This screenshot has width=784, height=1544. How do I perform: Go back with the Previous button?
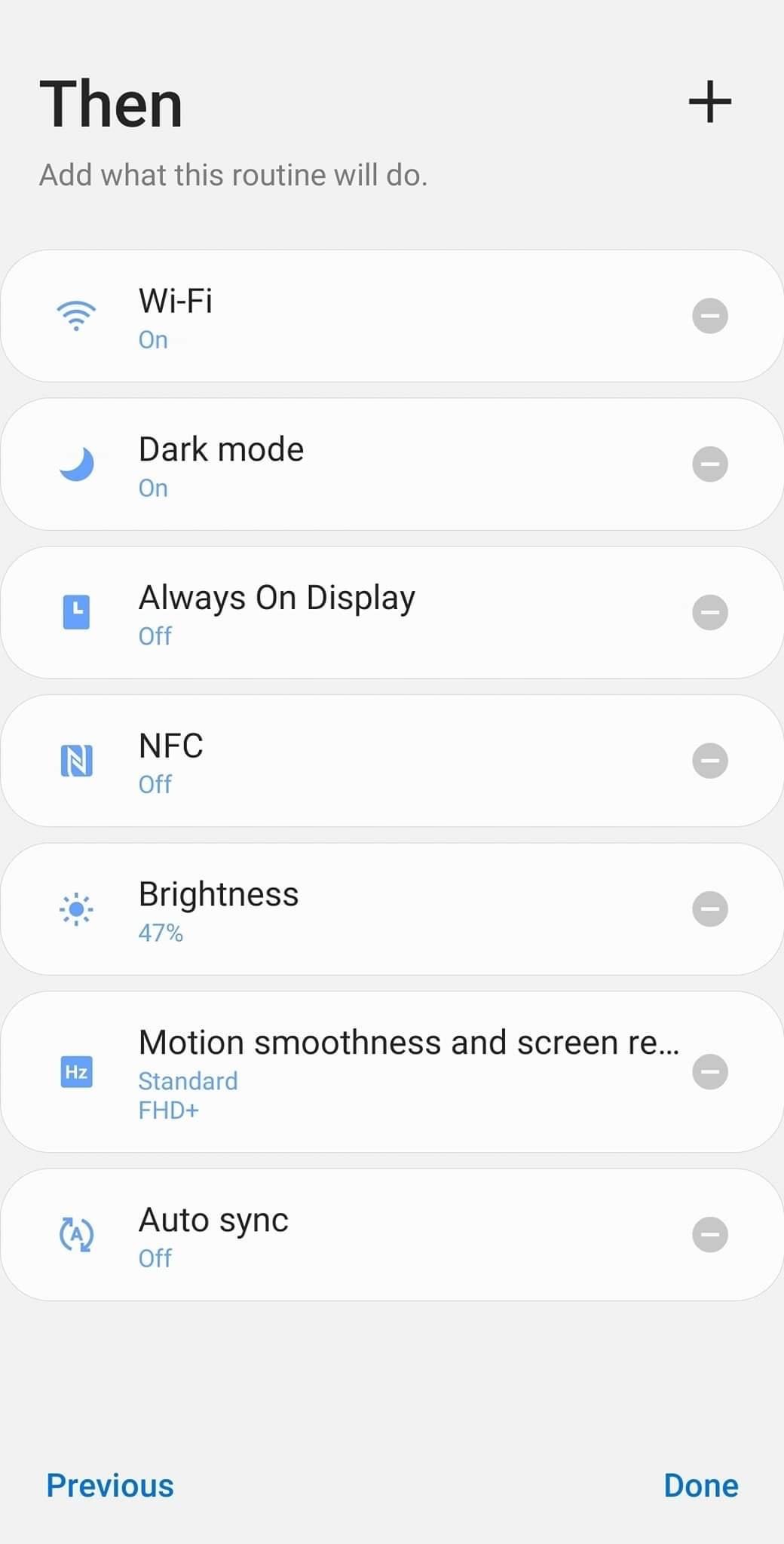click(x=110, y=1485)
